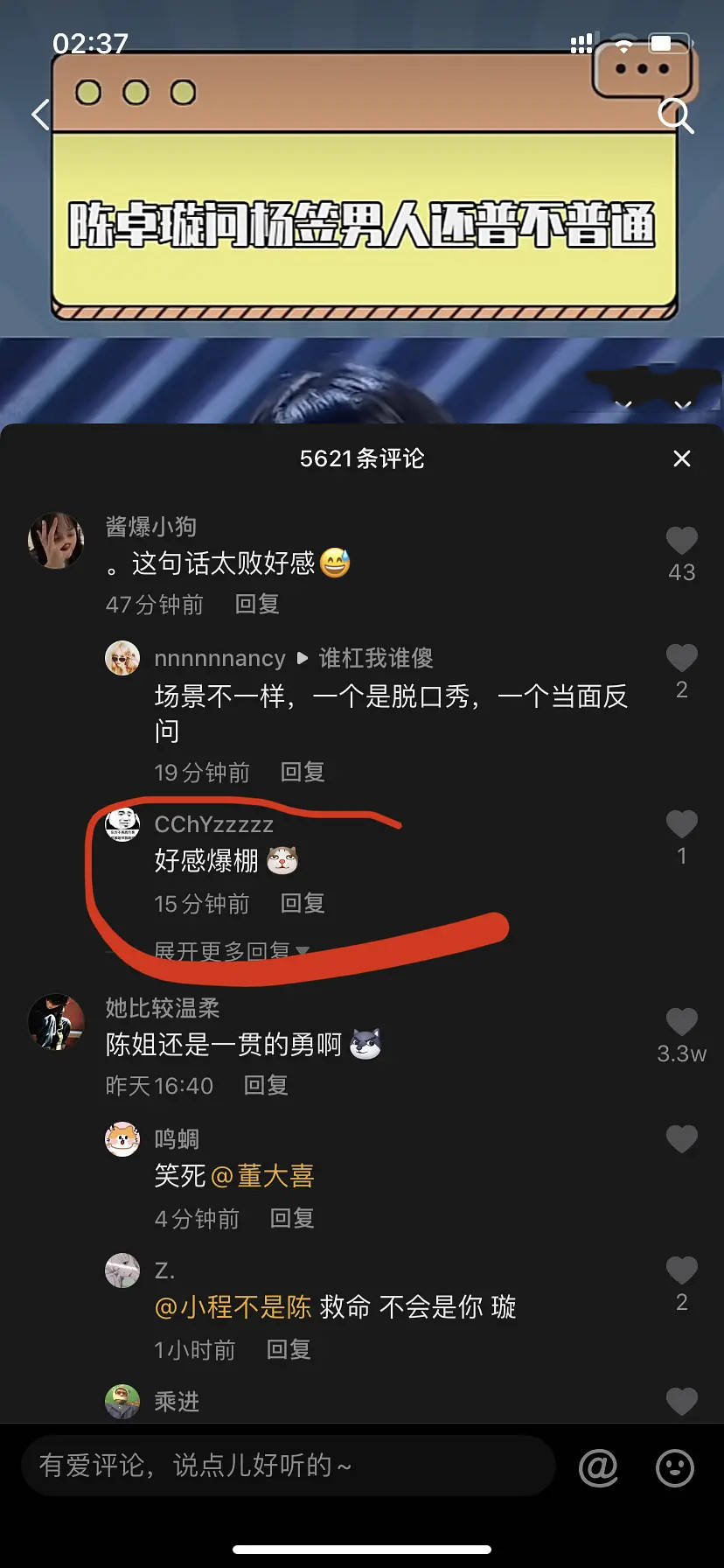Like 她比较温柔's comment
This screenshot has width=724, height=1568.
click(x=682, y=1023)
